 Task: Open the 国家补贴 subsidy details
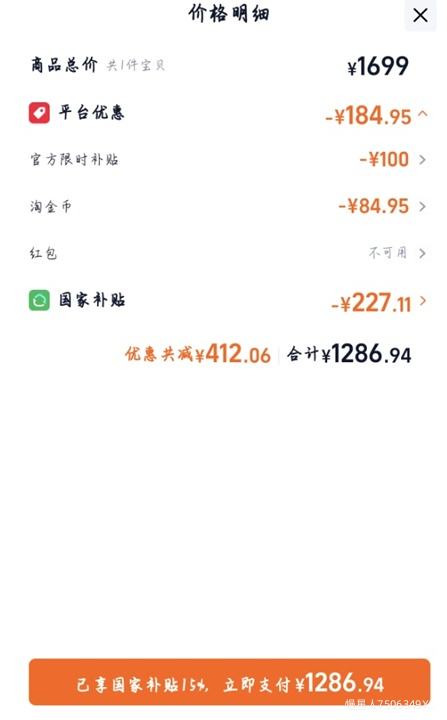pos(228,301)
